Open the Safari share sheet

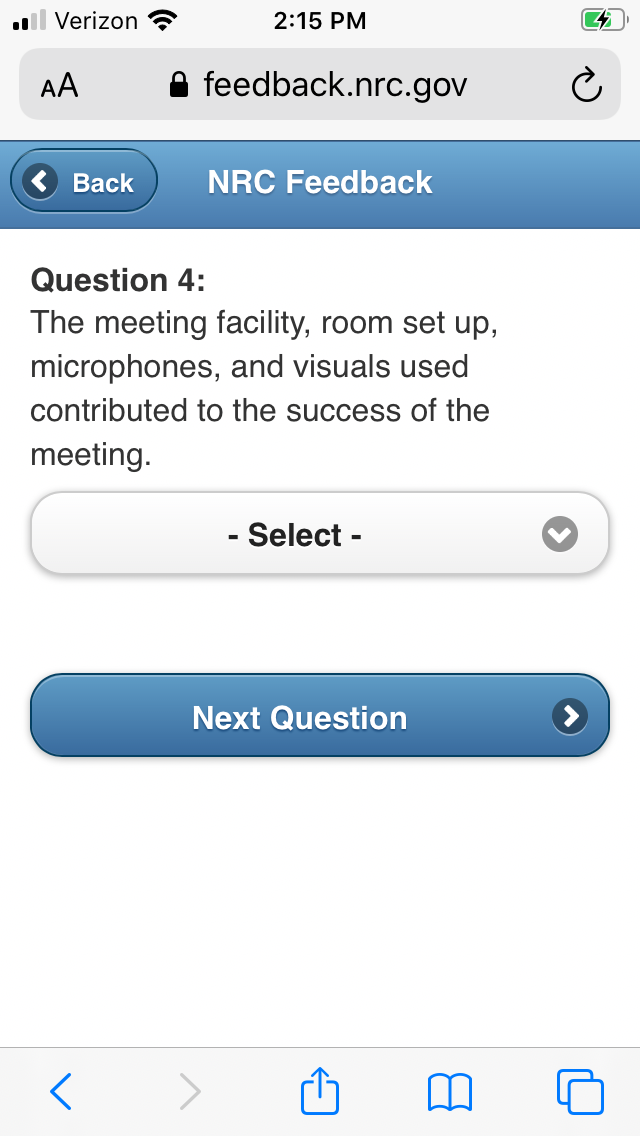(x=320, y=1090)
